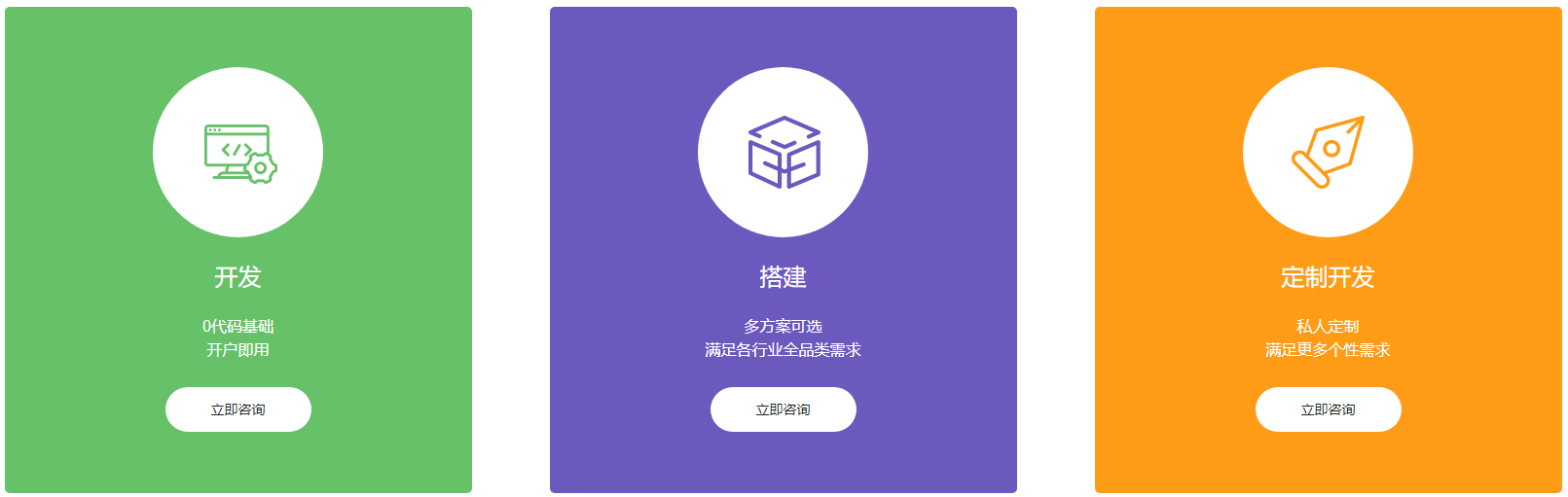Tap 立即咨询 on the green 开发 card
The width and height of the screenshot is (1568, 497).
(237, 409)
